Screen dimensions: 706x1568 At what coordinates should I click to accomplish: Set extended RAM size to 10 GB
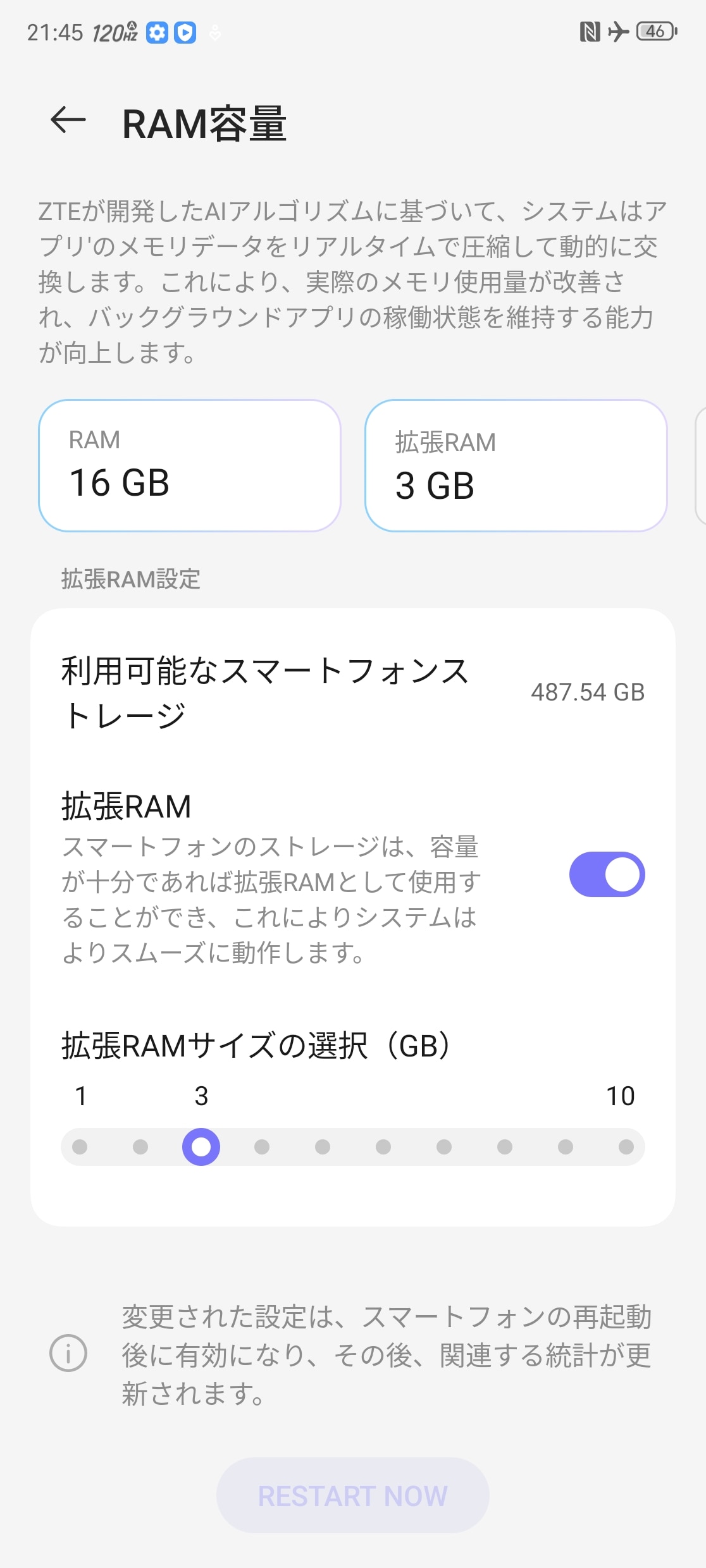[626, 1147]
